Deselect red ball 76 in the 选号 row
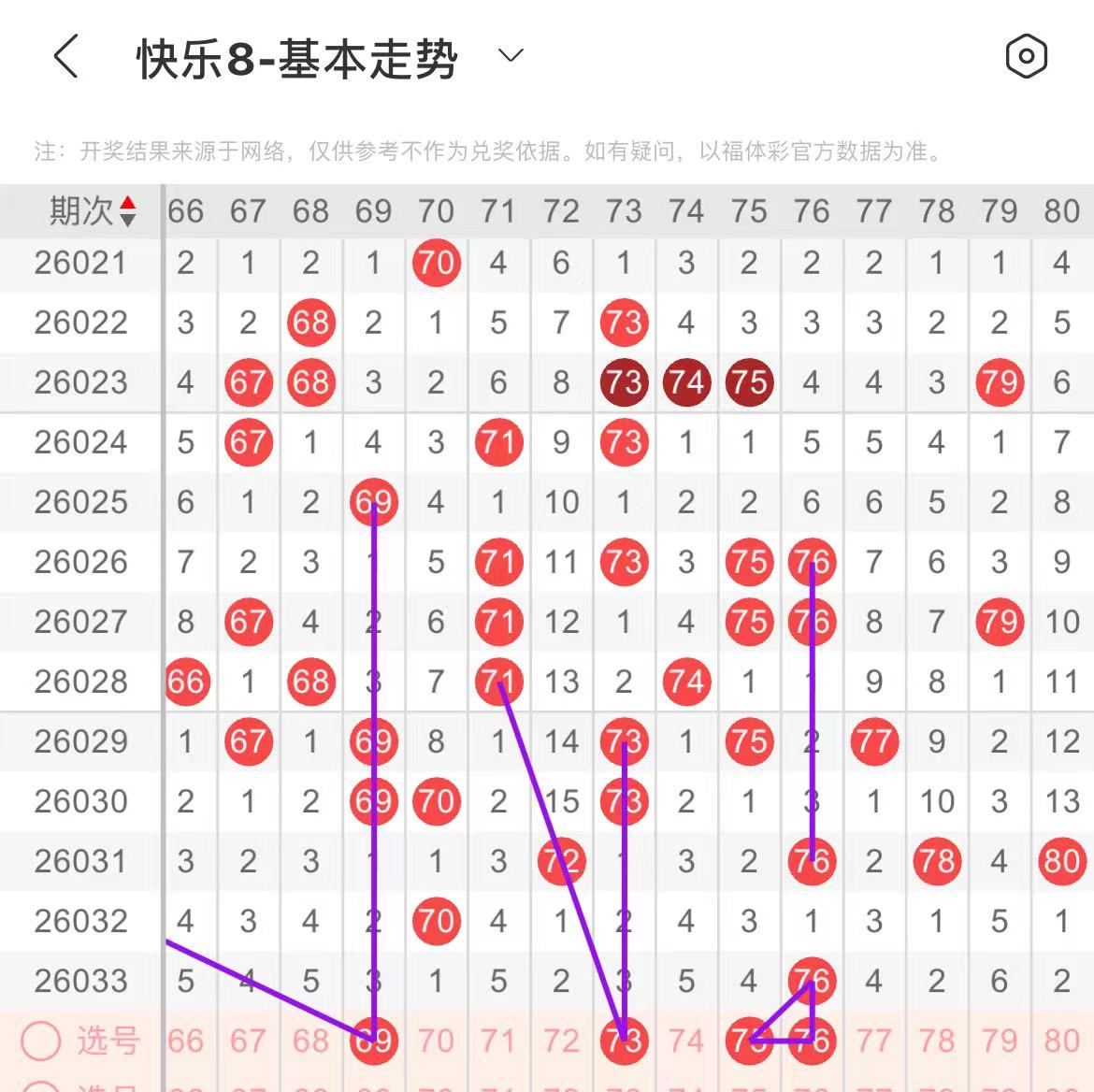This screenshot has width=1094, height=1092. 812,1041
